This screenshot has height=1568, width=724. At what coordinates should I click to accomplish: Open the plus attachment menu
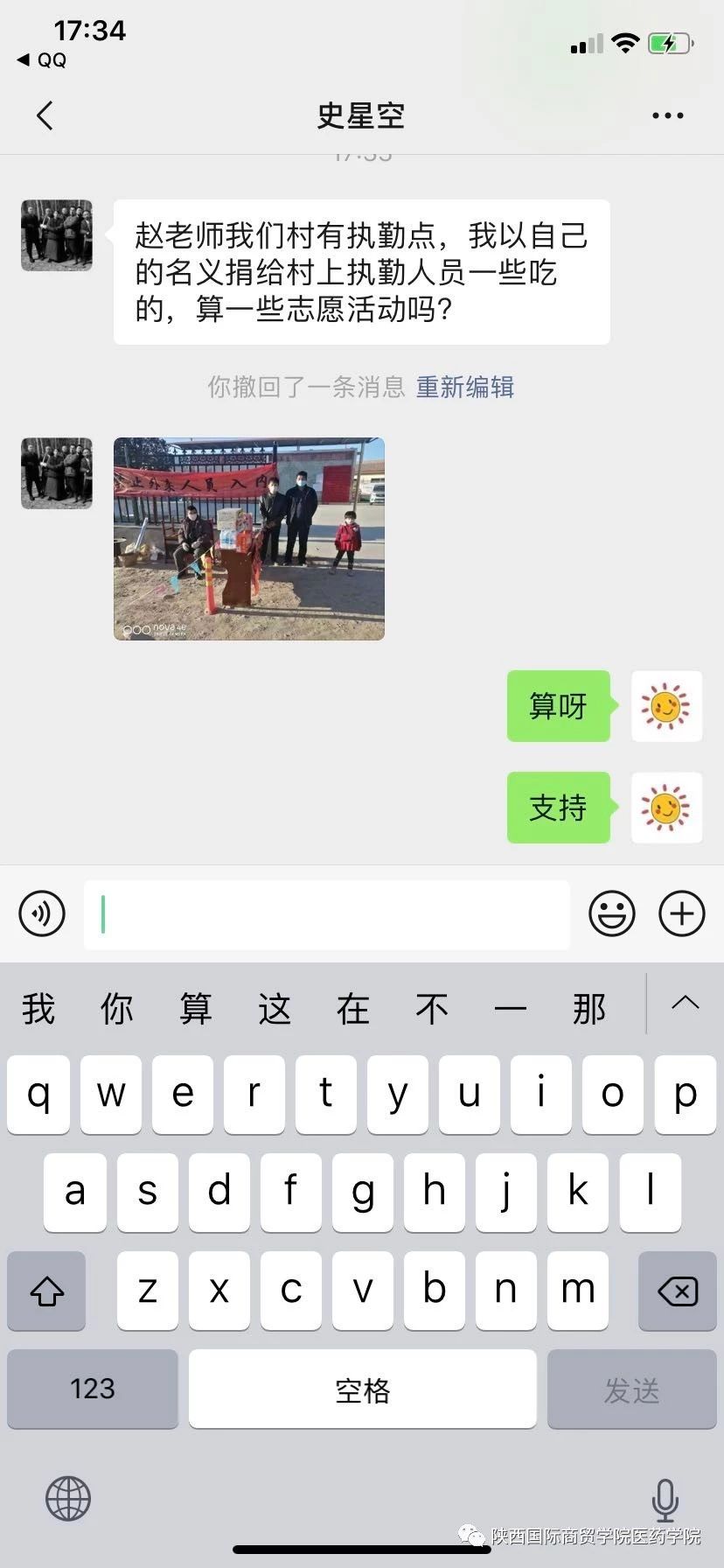(x=681, y=913)
